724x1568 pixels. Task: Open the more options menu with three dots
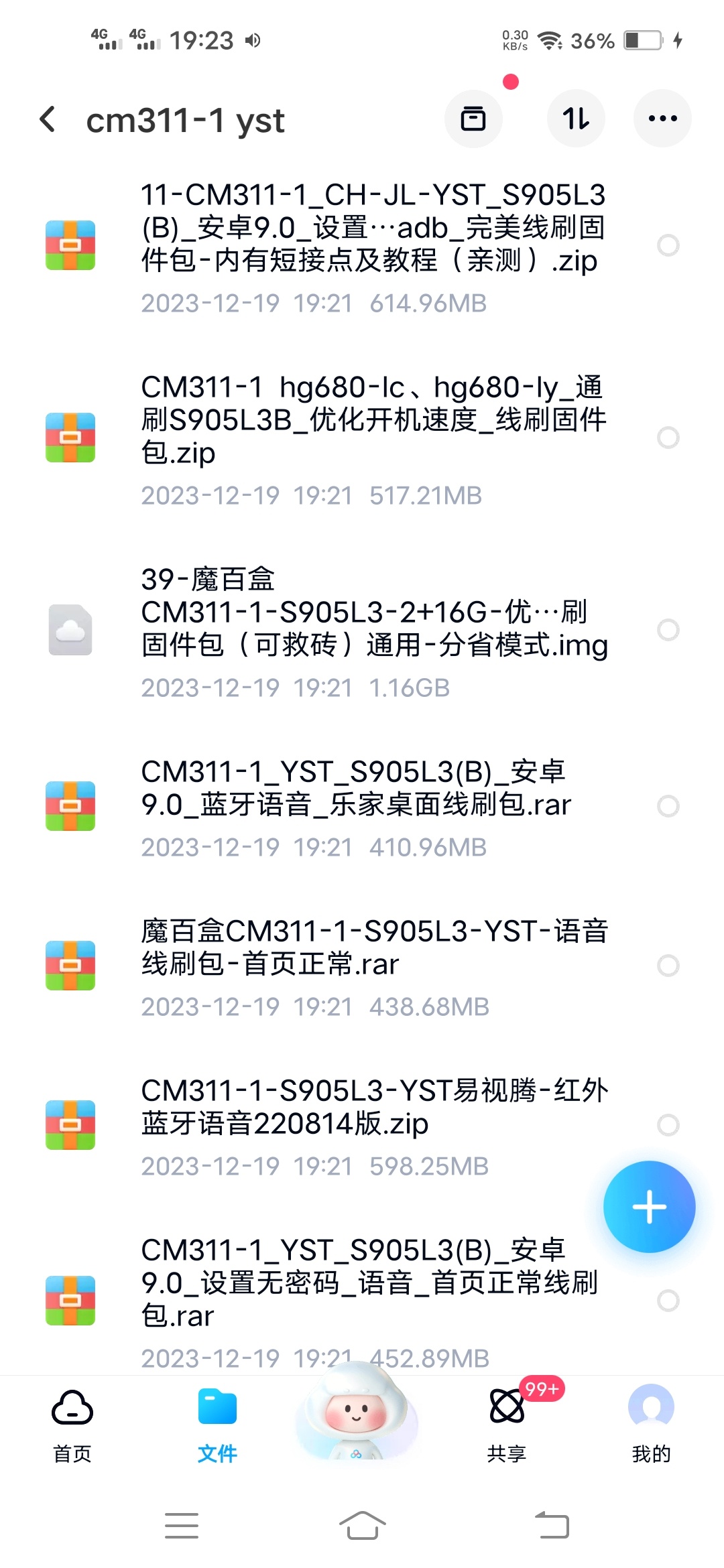click(662, 118)
